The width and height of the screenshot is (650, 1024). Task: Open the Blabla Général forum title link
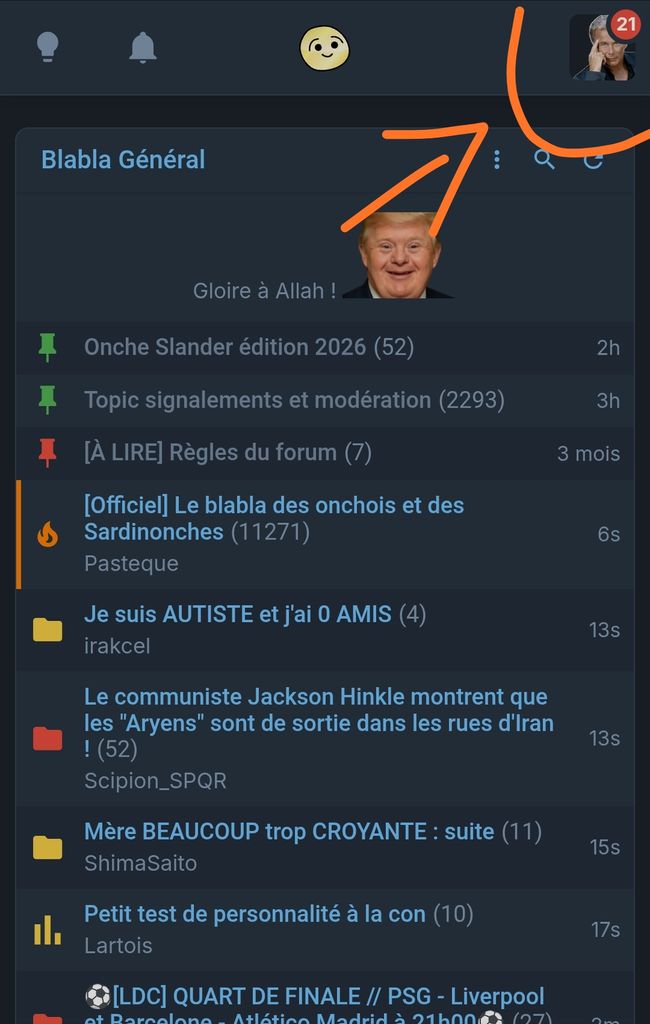pos(123,159)
